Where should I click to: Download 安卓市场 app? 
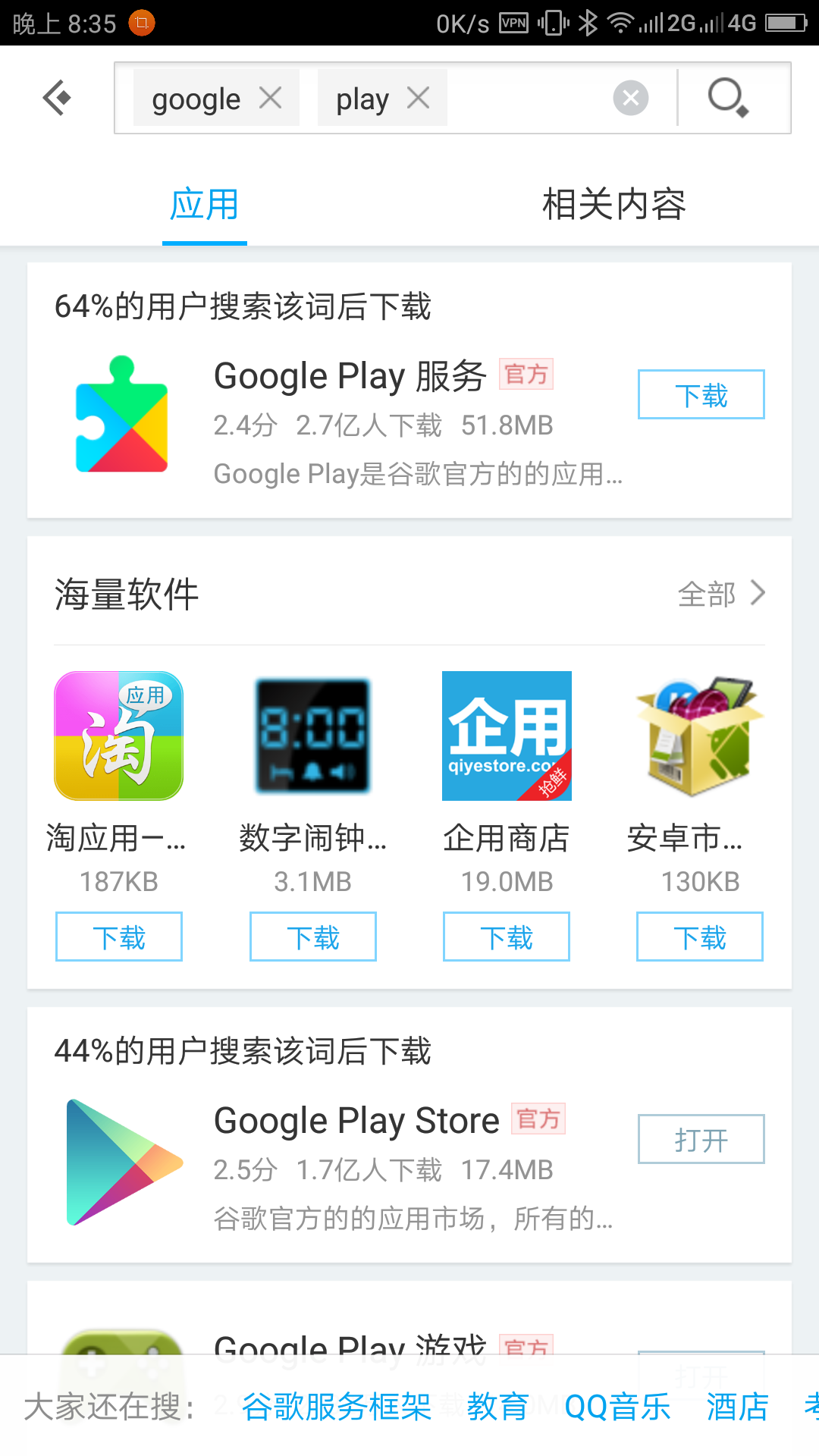click(x=700, y=937)
